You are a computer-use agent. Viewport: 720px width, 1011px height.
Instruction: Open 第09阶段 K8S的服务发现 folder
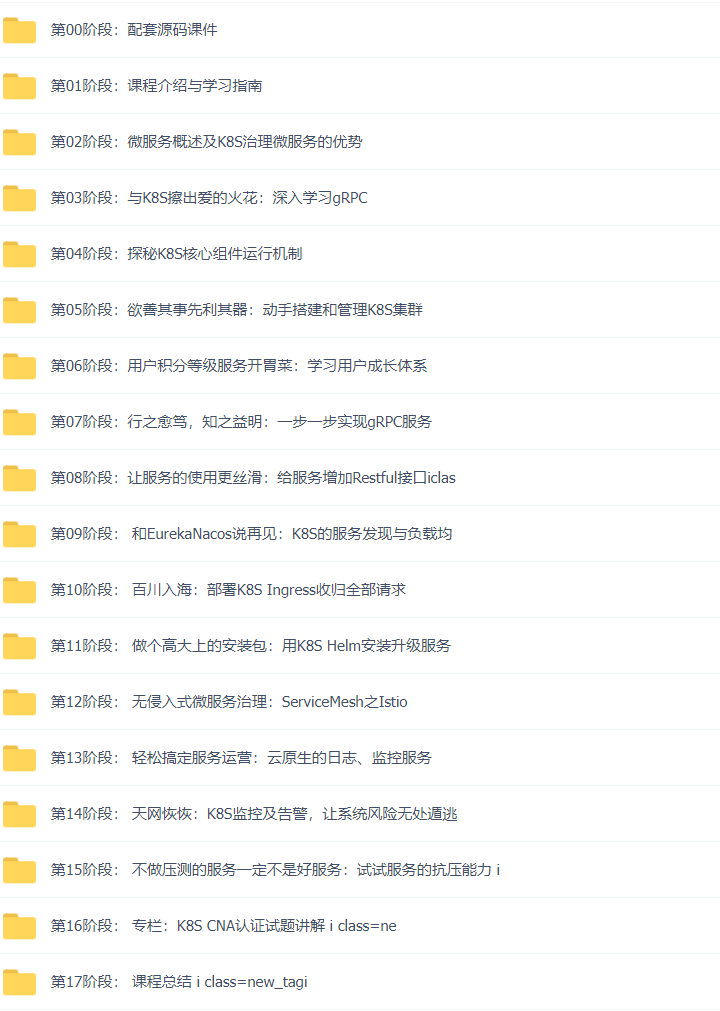tap(251, 534)
